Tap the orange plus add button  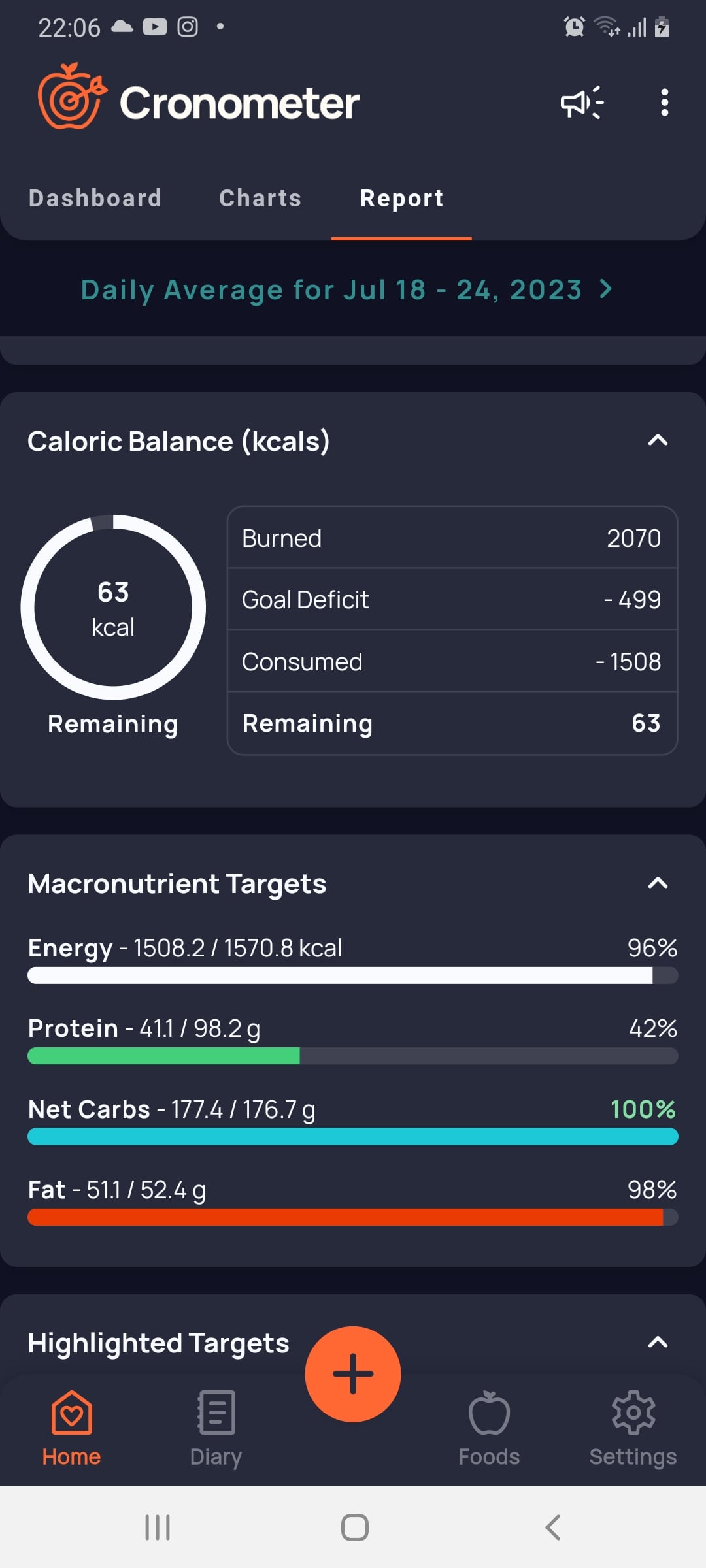[x=353, y=1374]
